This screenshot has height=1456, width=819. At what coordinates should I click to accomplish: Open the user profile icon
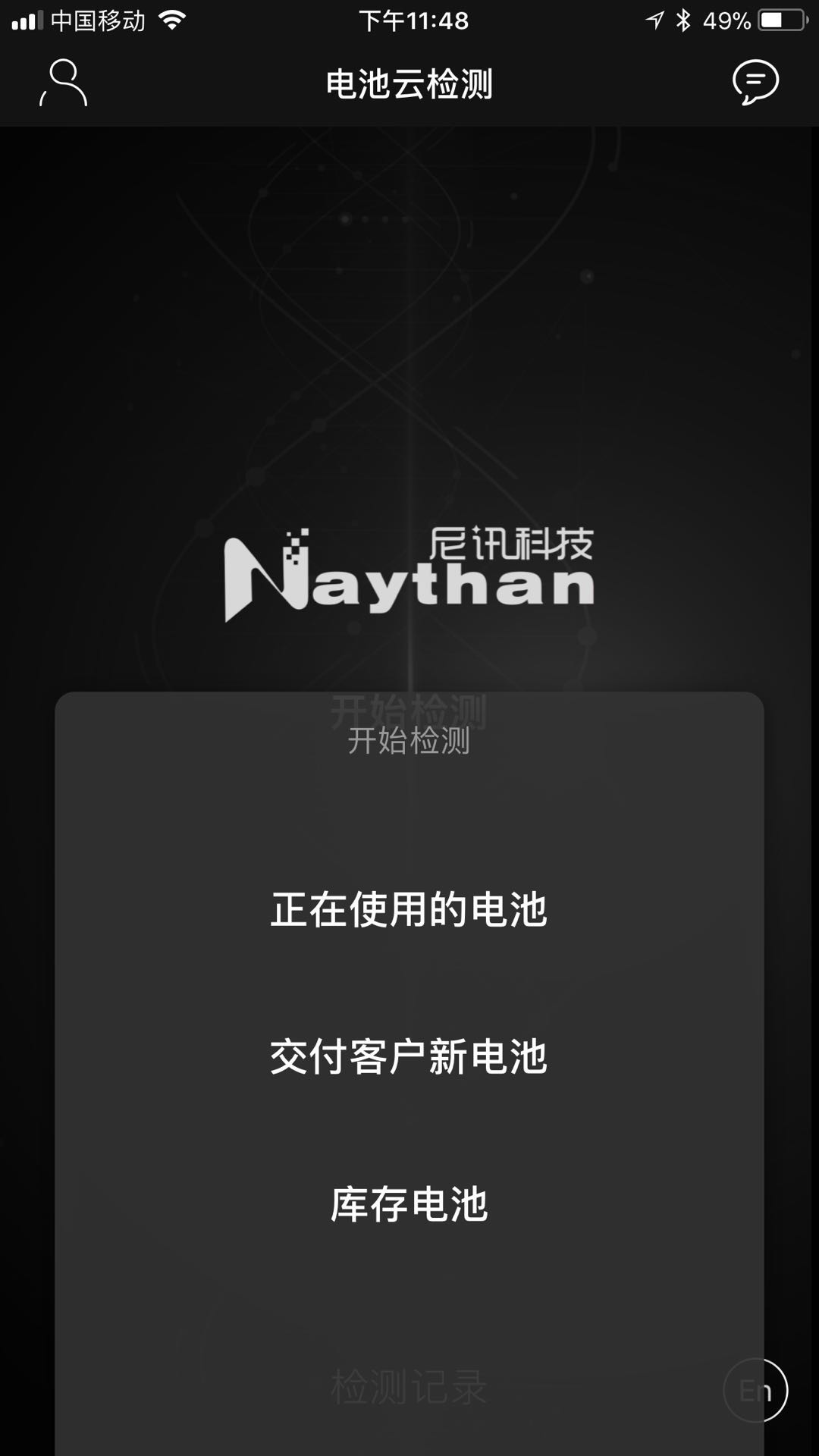(64, 83)
